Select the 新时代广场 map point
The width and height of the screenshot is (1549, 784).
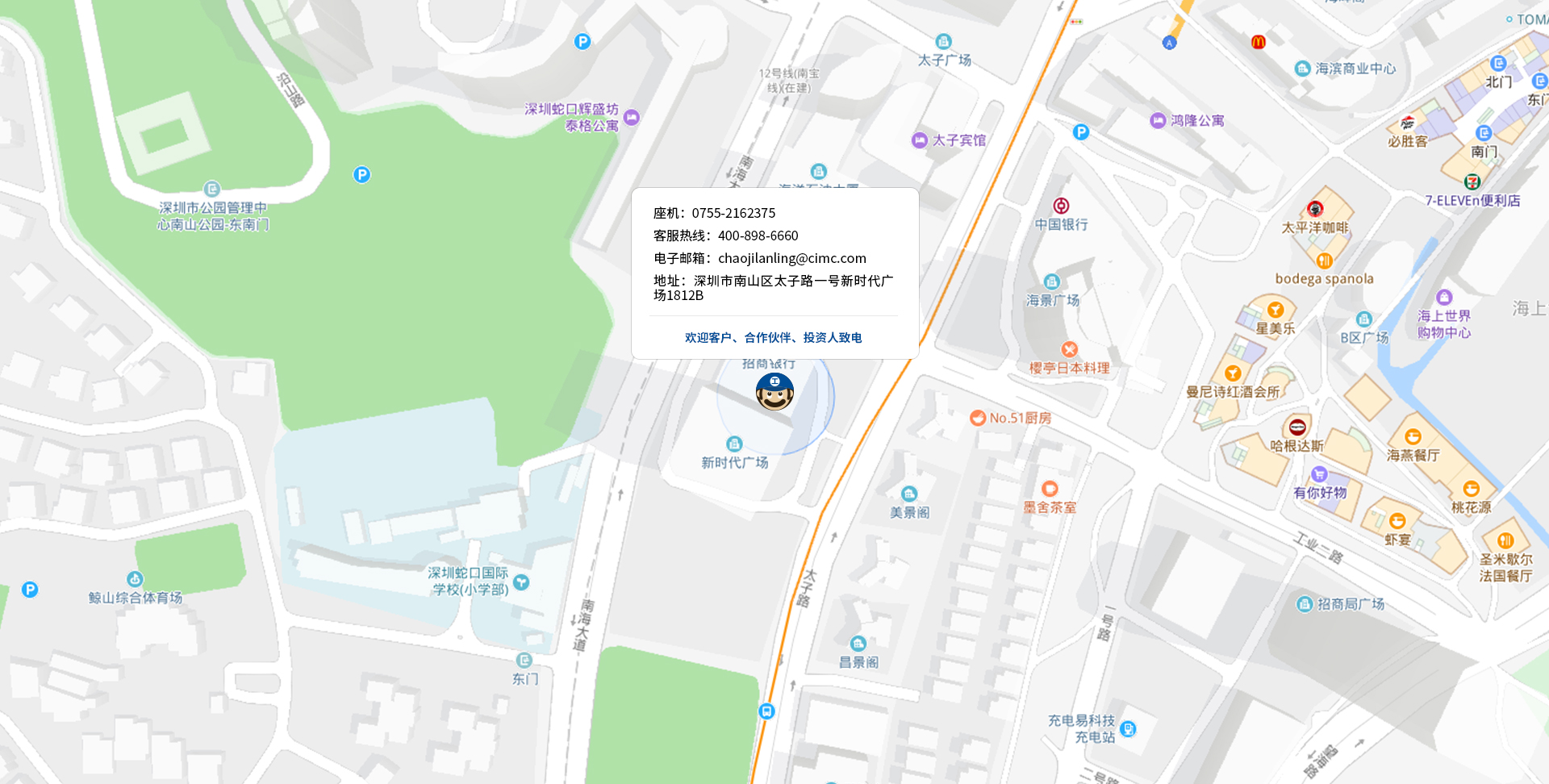tap(734, 444)
